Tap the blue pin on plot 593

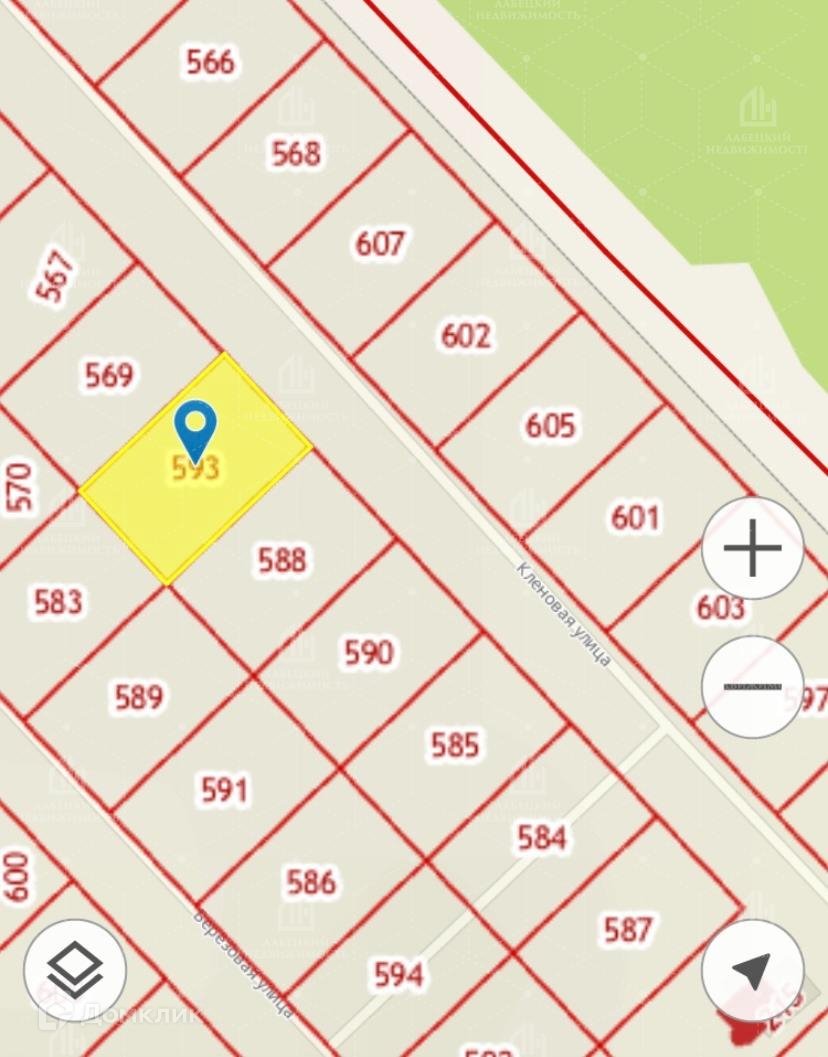[x=195, y=428]
